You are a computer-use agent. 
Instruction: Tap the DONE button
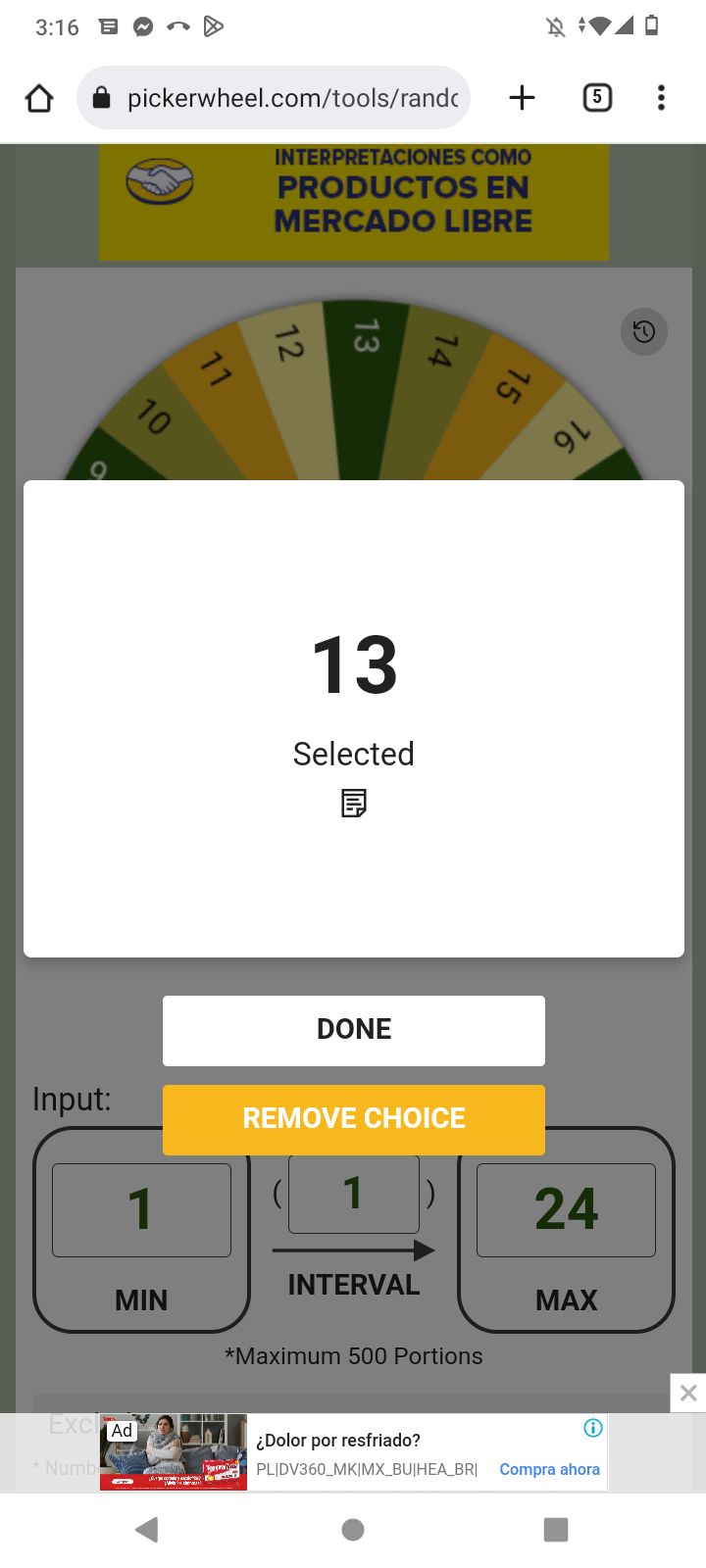point(353,1030)
